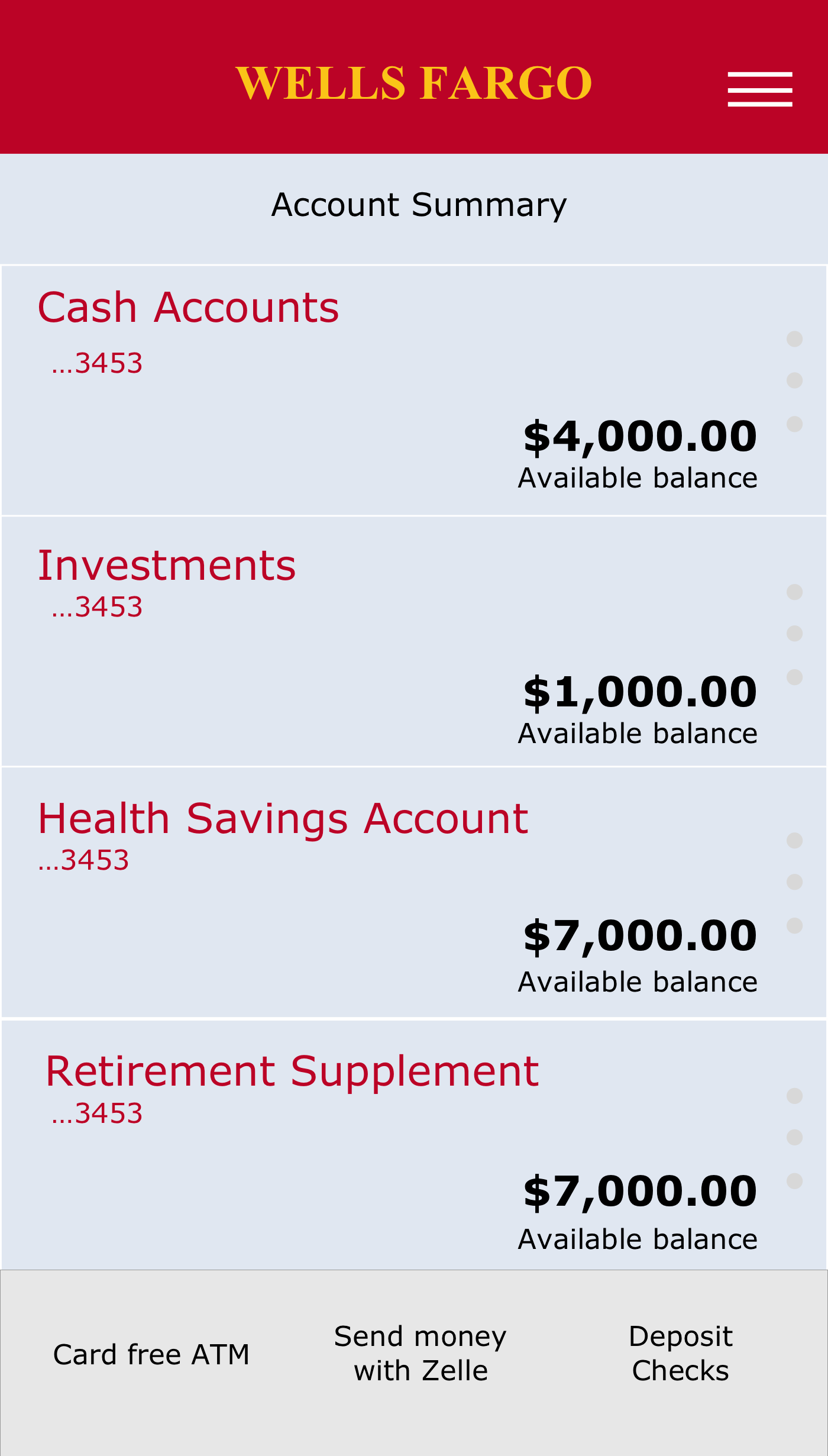Open the Health Savings Account card

click(414, 893)
